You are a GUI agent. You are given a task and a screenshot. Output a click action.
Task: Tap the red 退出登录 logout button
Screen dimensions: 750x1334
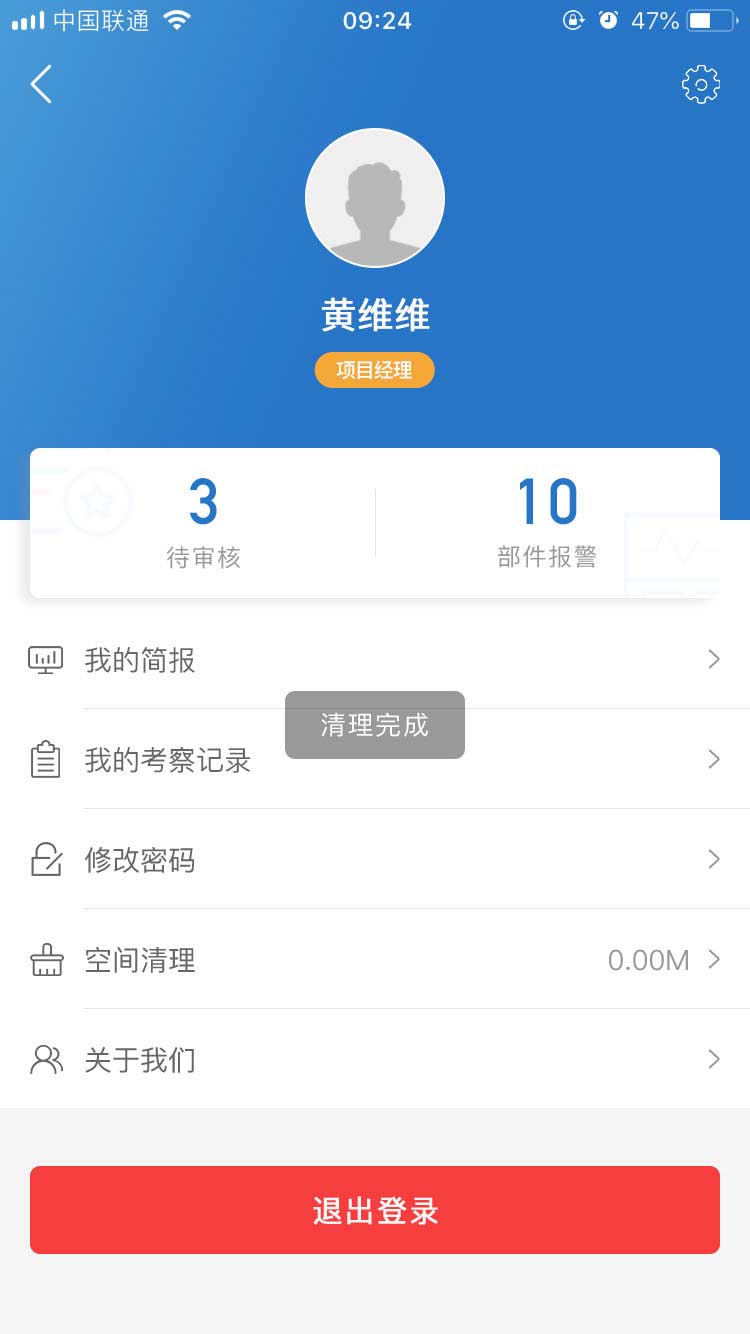pos(375,1210)
